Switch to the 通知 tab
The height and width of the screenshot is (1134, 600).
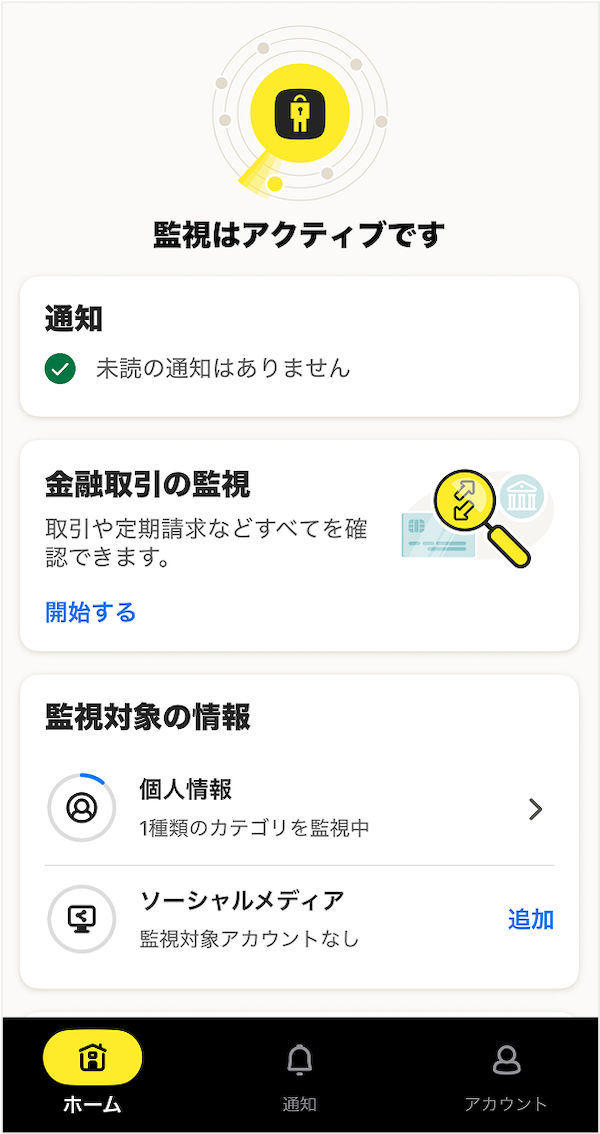tap(299, 1075)
